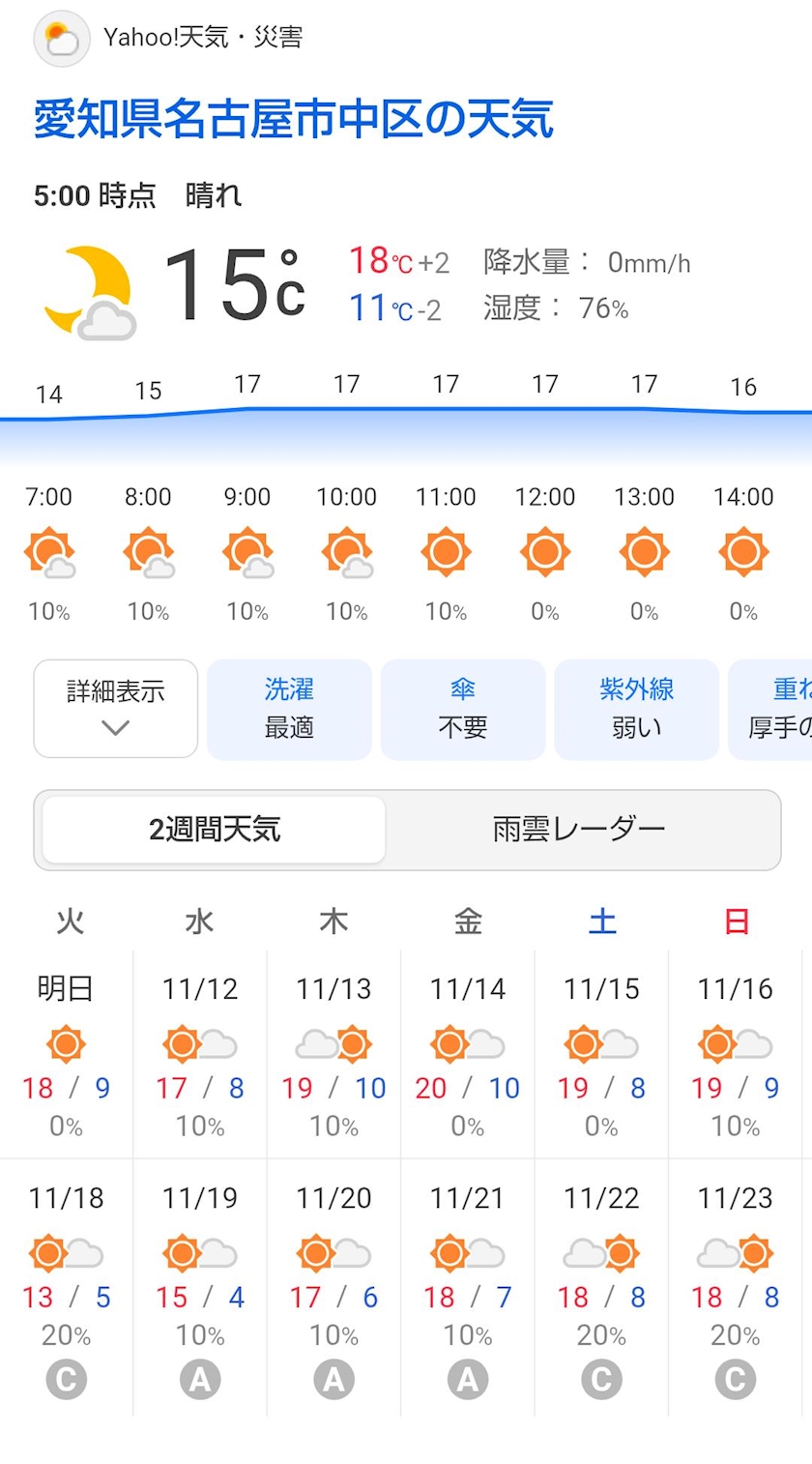
Task: Open the 愛知県名古屋市中区の天気 title link
Action: coord(294,120)
